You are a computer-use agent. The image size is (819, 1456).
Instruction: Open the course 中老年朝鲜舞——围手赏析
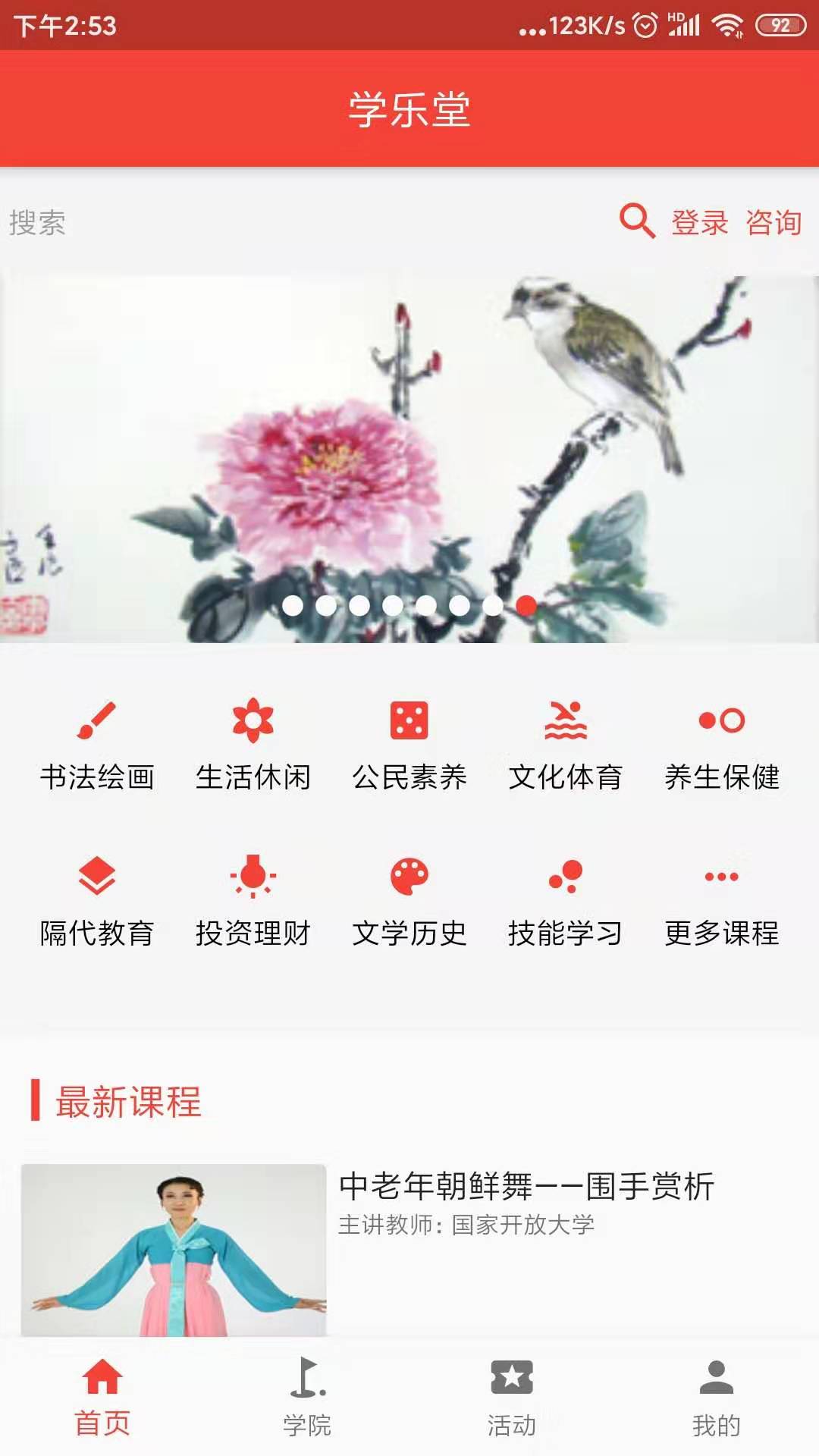(526, 1187)
